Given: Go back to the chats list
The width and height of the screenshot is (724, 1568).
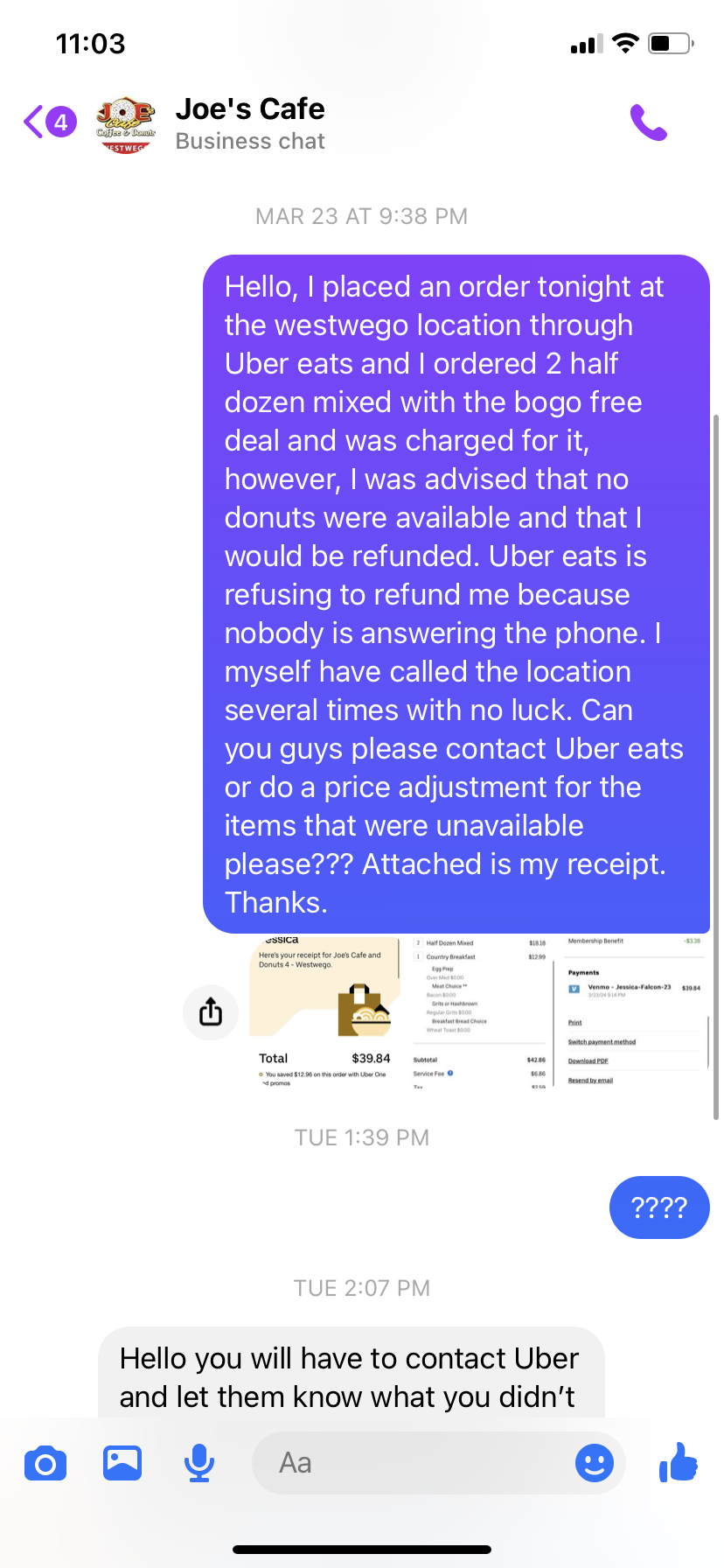Looking at the screenshot, I should (x=48, y=122).
